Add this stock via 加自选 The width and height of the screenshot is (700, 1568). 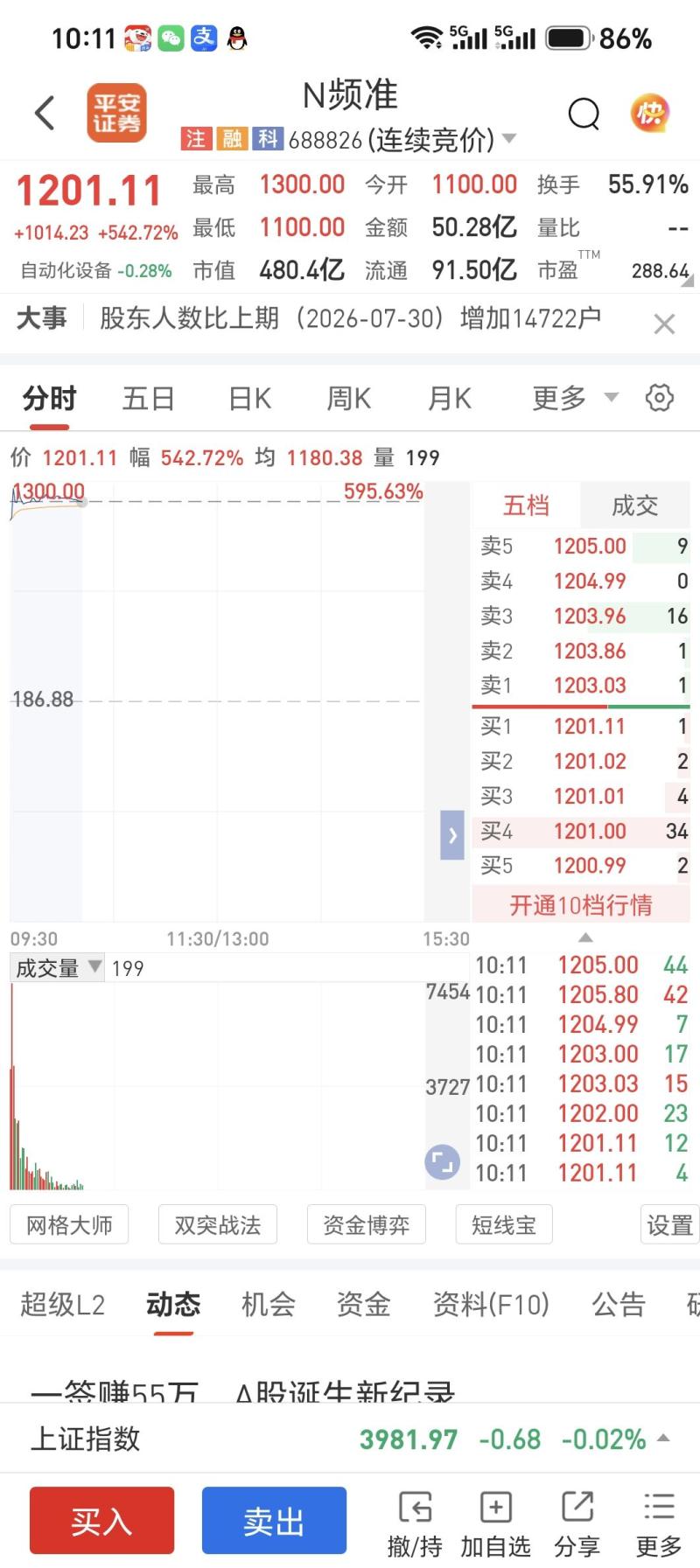(495, 1524)
